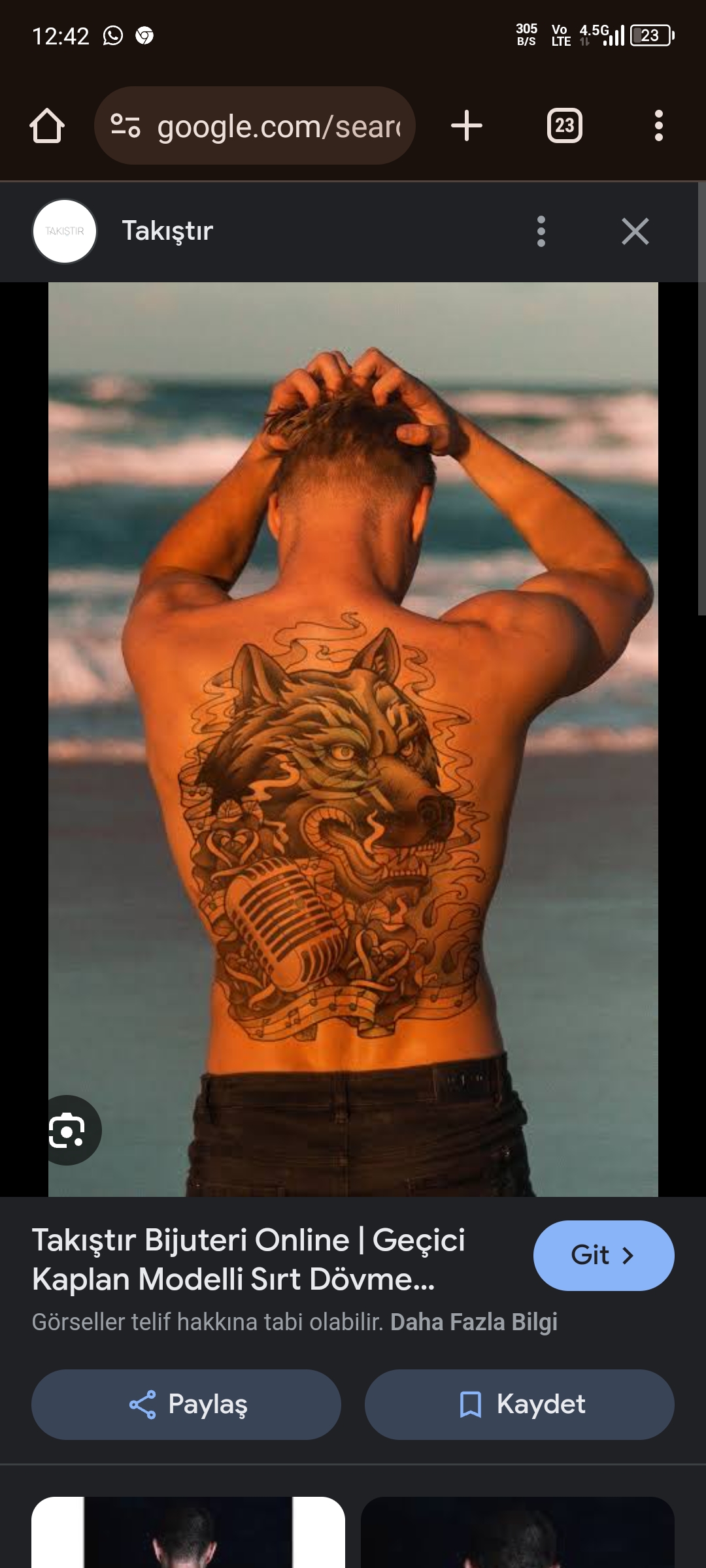Open Chrome overflow menu
706x1568 pixels.
tap(658, 125)
